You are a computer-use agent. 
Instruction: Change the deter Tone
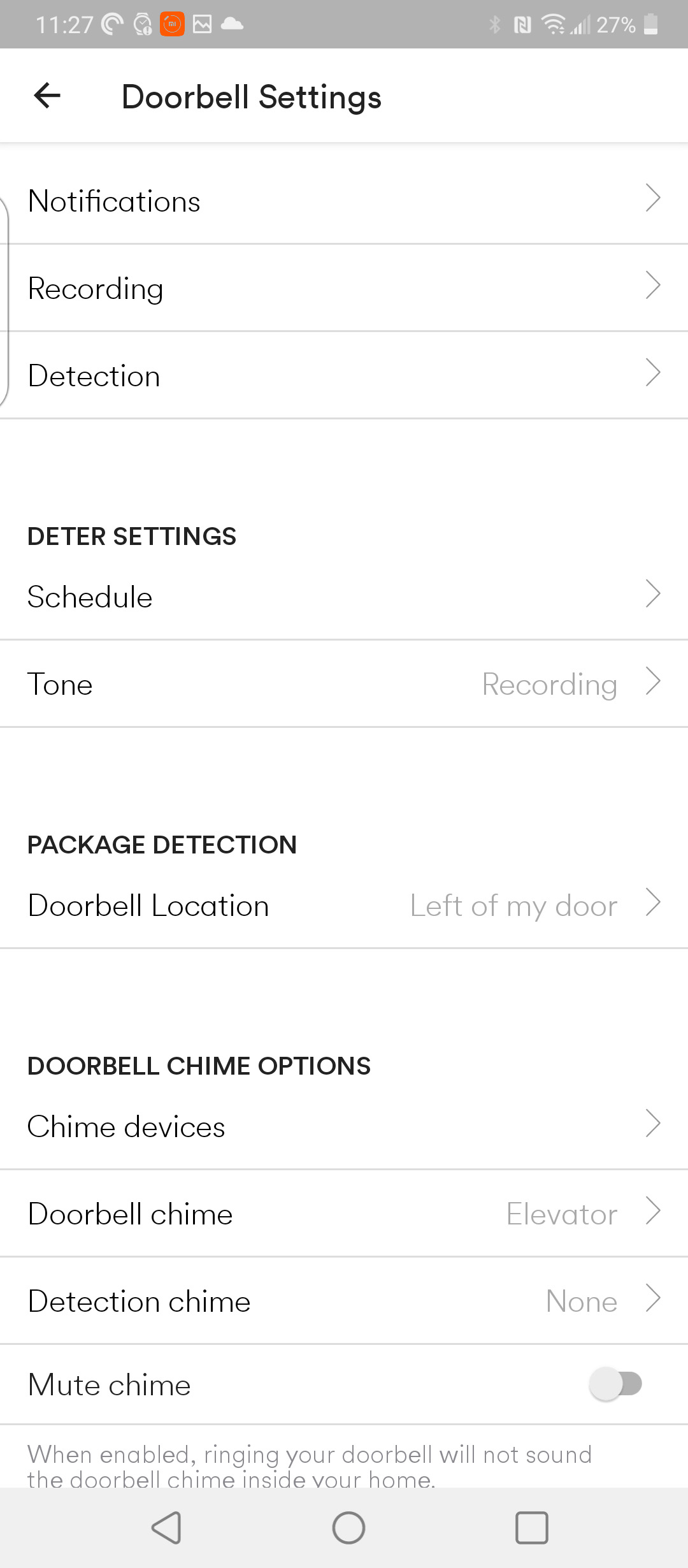click(x=344, y=683)
